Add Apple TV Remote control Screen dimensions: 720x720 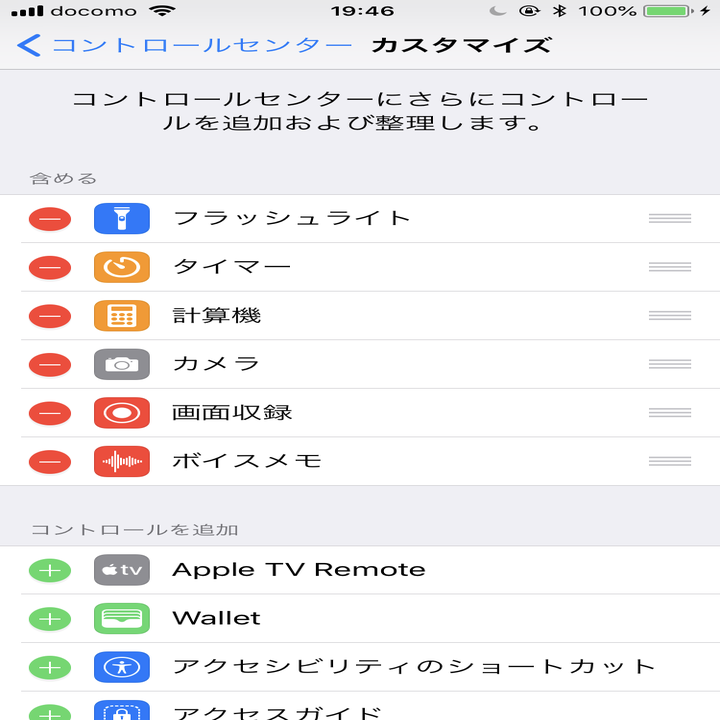pyautogui.click(x=50, y=570)
